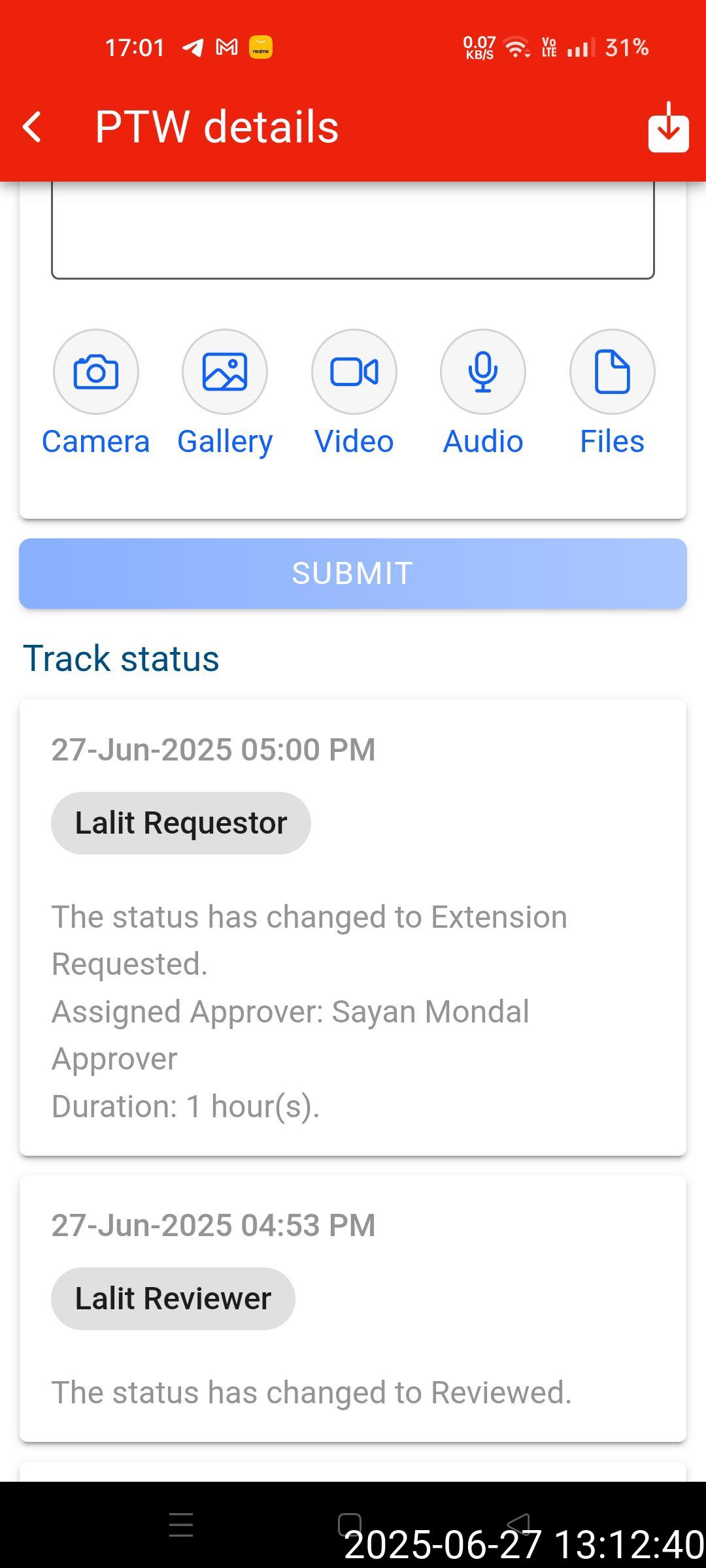This screenshot has width=706, height=1568.
Task: Record an Audio attachment
Action: [483, 372]
